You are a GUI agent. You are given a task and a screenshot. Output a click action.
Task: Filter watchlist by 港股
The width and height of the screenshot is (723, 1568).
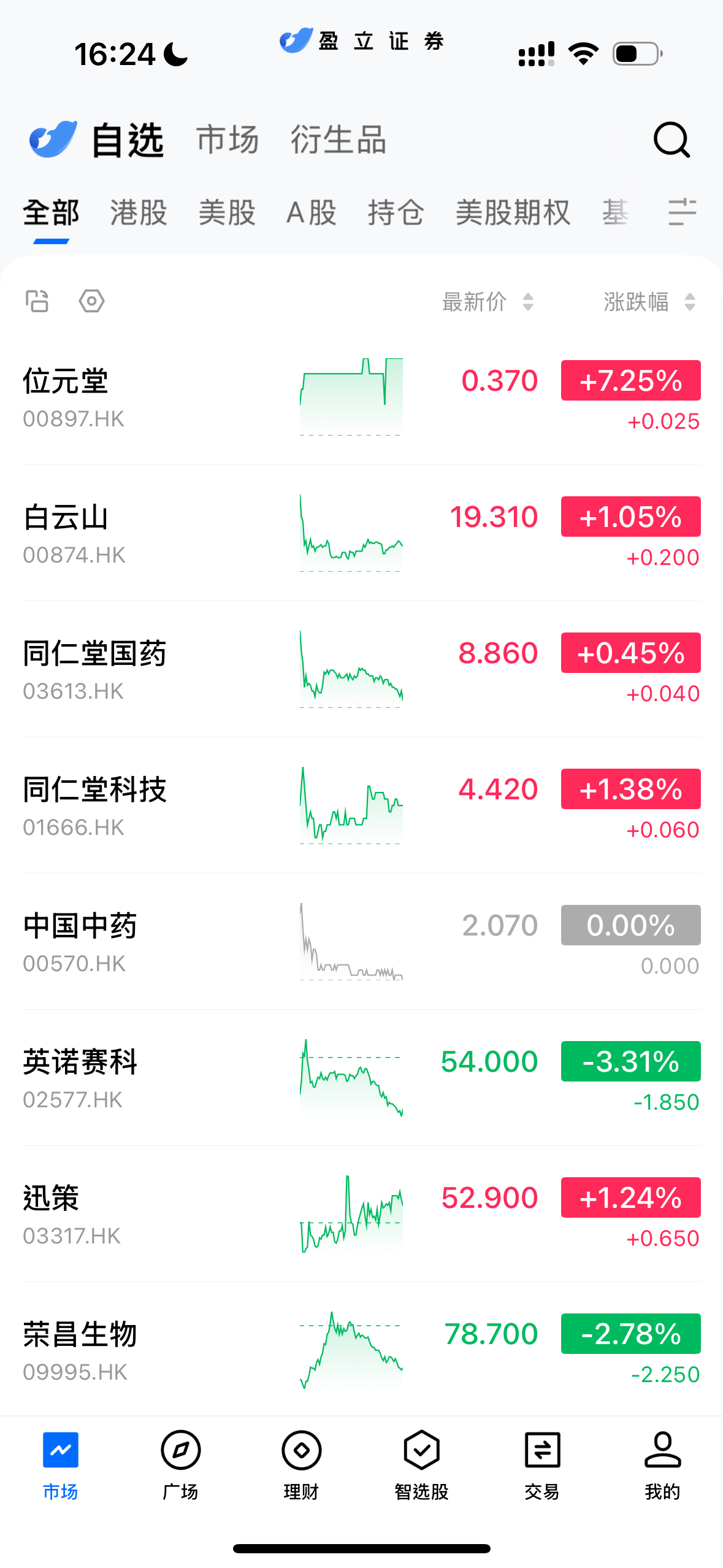click(139, 213)
